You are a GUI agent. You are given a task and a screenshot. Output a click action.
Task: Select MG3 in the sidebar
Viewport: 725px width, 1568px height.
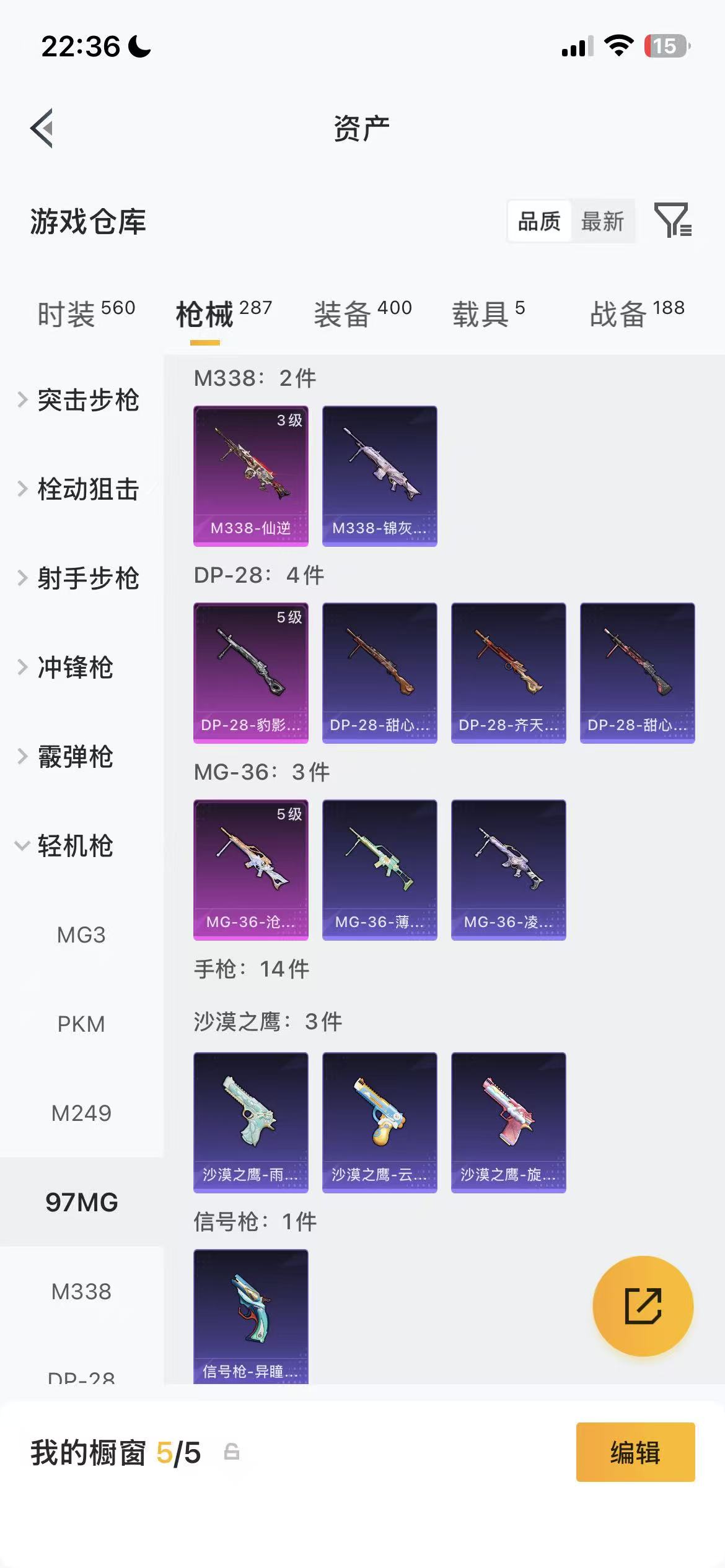(x=81, y=935)
